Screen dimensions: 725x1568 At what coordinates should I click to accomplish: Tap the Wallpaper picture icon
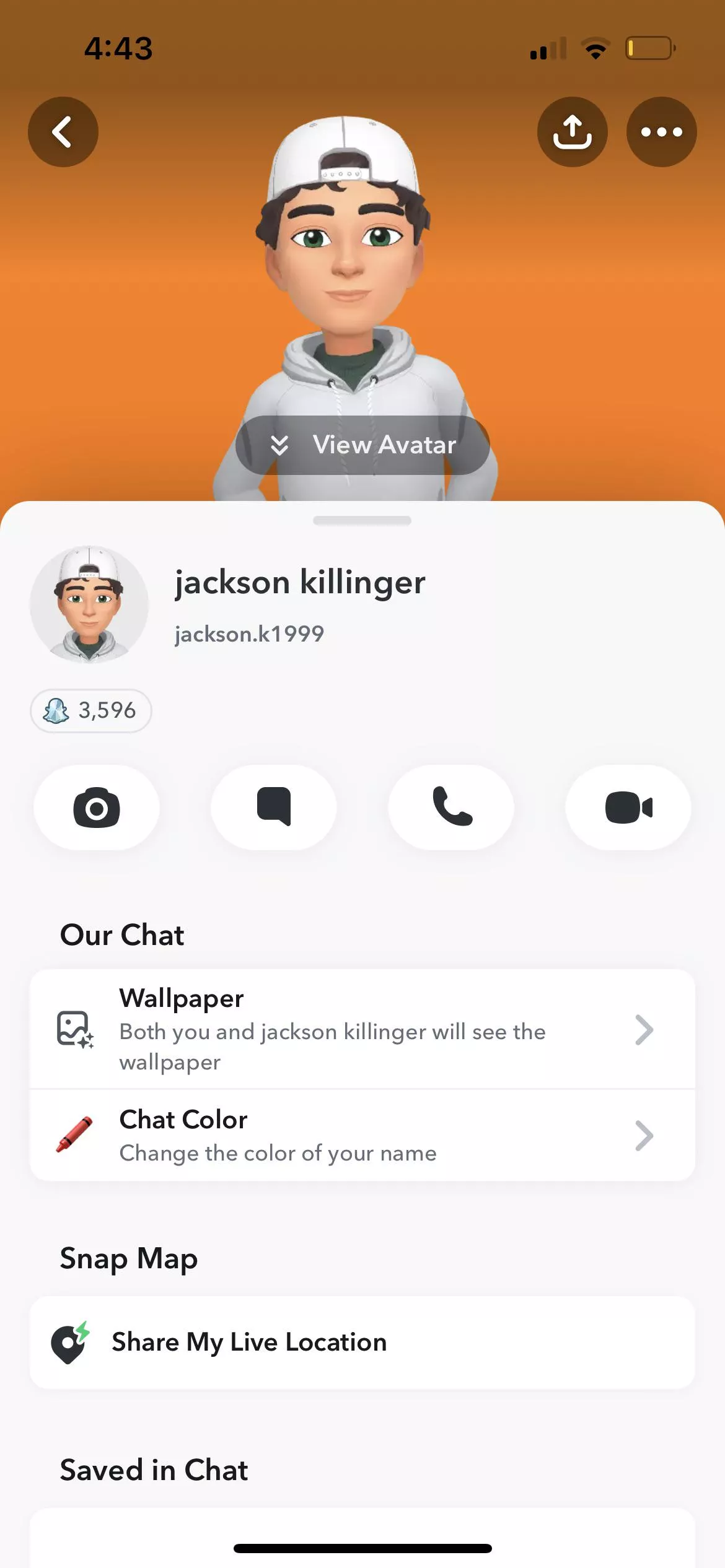74,1029
